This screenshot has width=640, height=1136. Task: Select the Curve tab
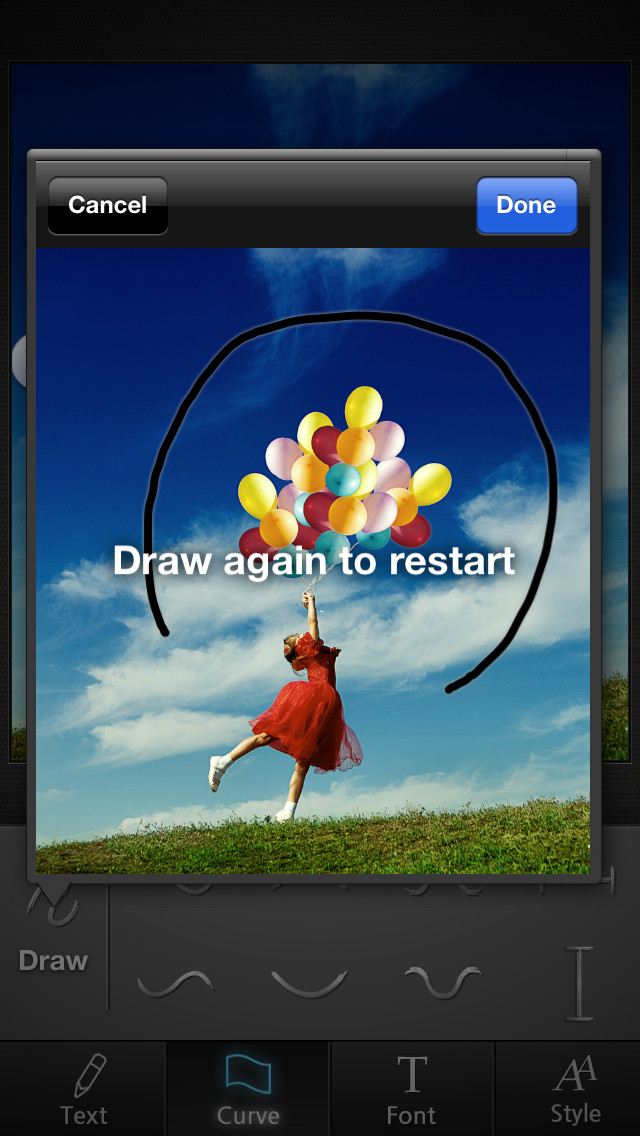(248, 1089)
